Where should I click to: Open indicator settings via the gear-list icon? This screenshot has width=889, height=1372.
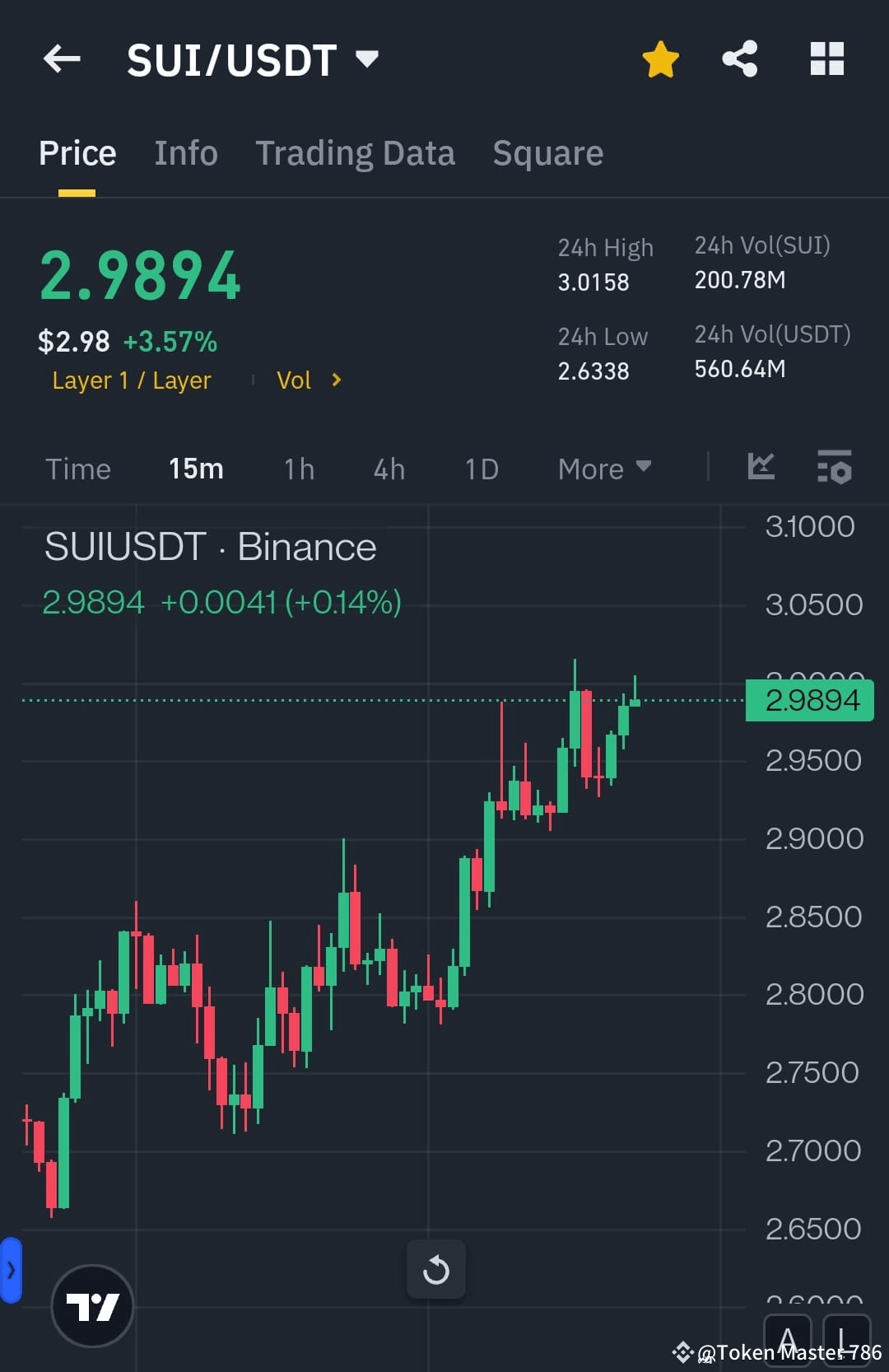(834, 468)
